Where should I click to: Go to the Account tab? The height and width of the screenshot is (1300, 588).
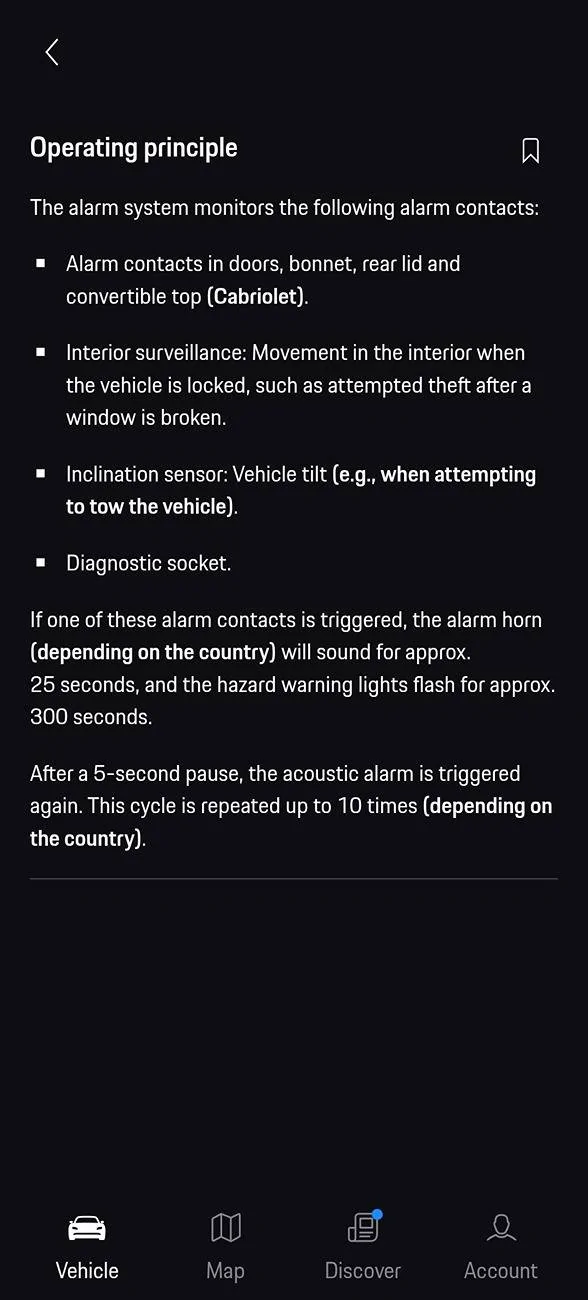coord(501,1246)
